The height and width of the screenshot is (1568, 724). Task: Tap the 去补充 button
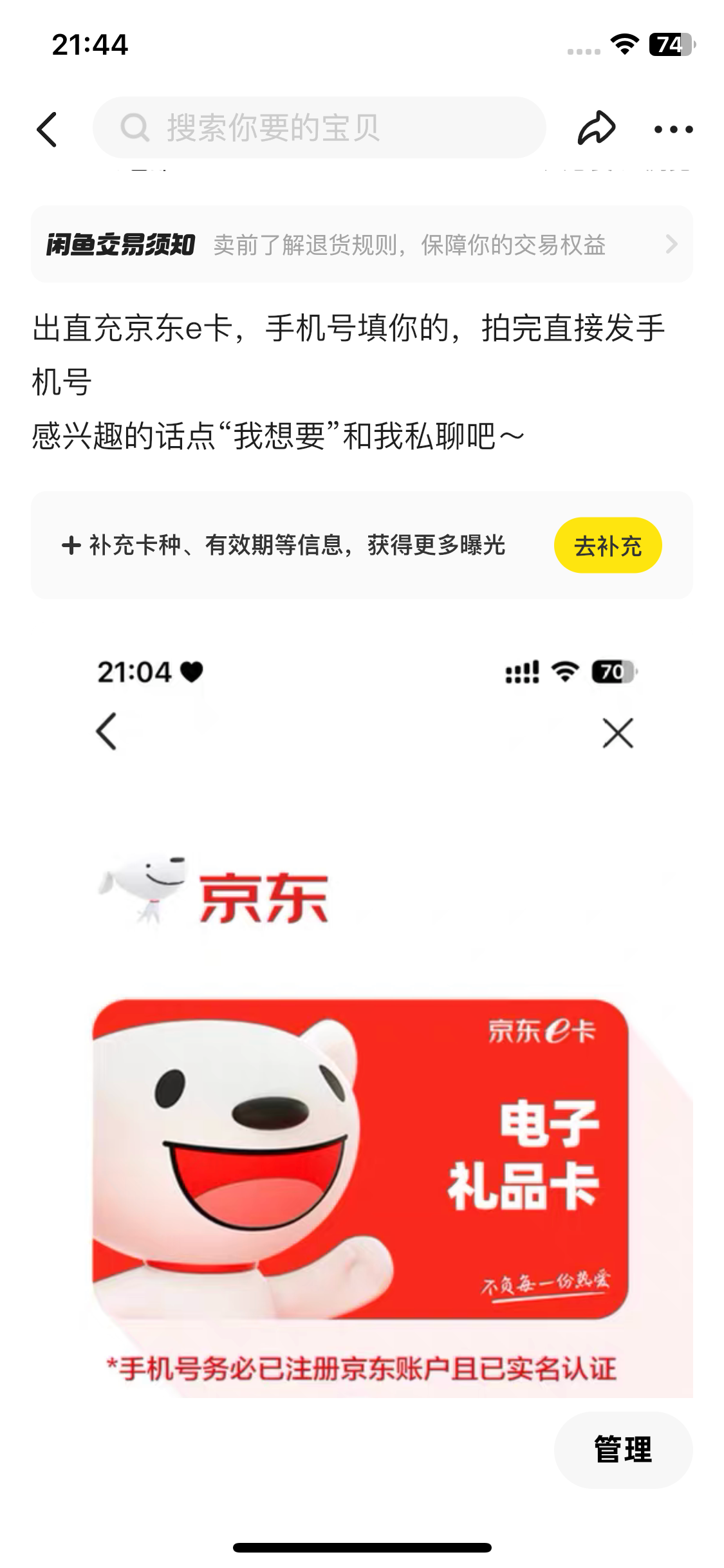[608, 545]
